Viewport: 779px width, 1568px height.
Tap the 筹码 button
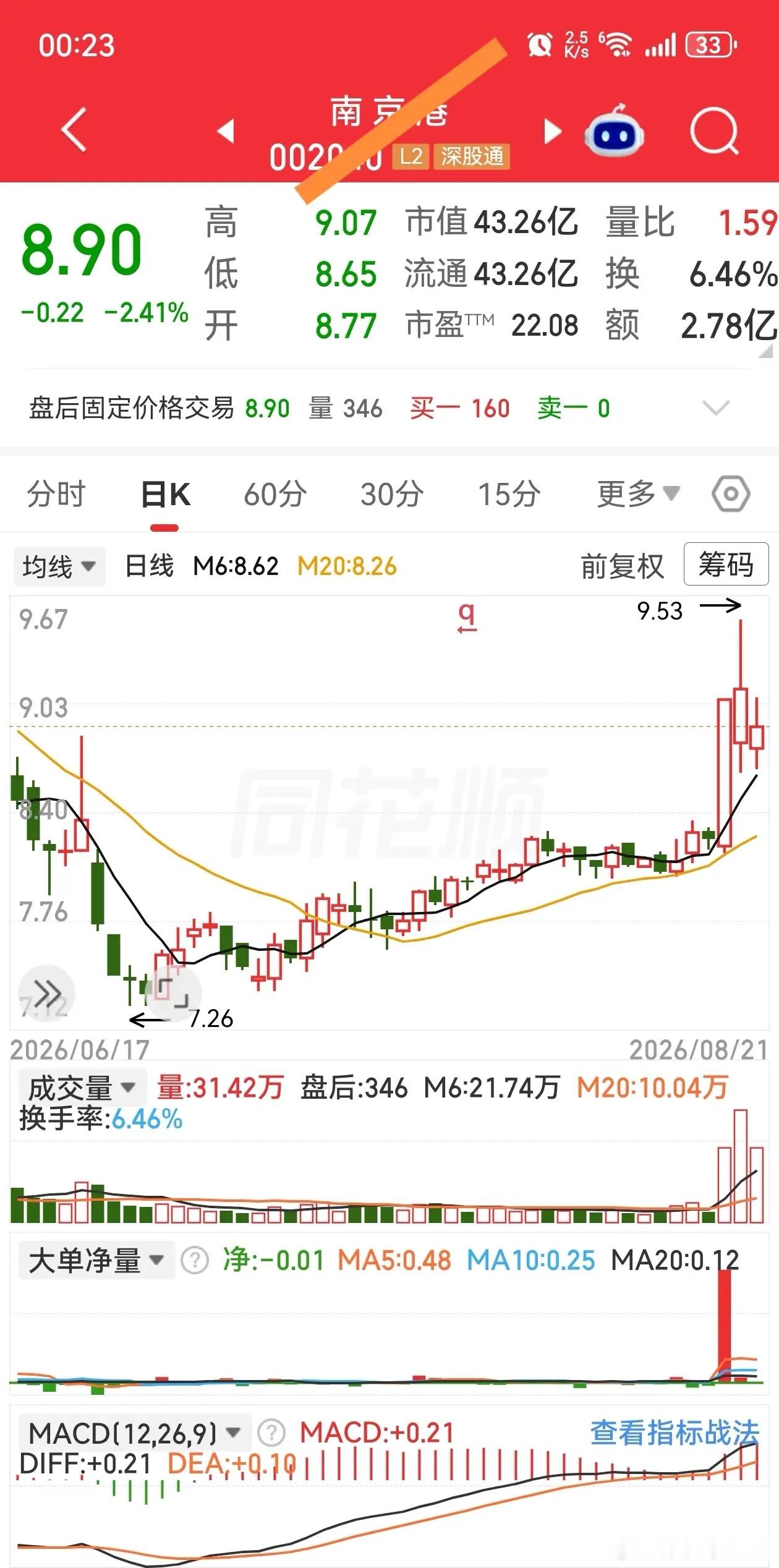pos(726,564)
